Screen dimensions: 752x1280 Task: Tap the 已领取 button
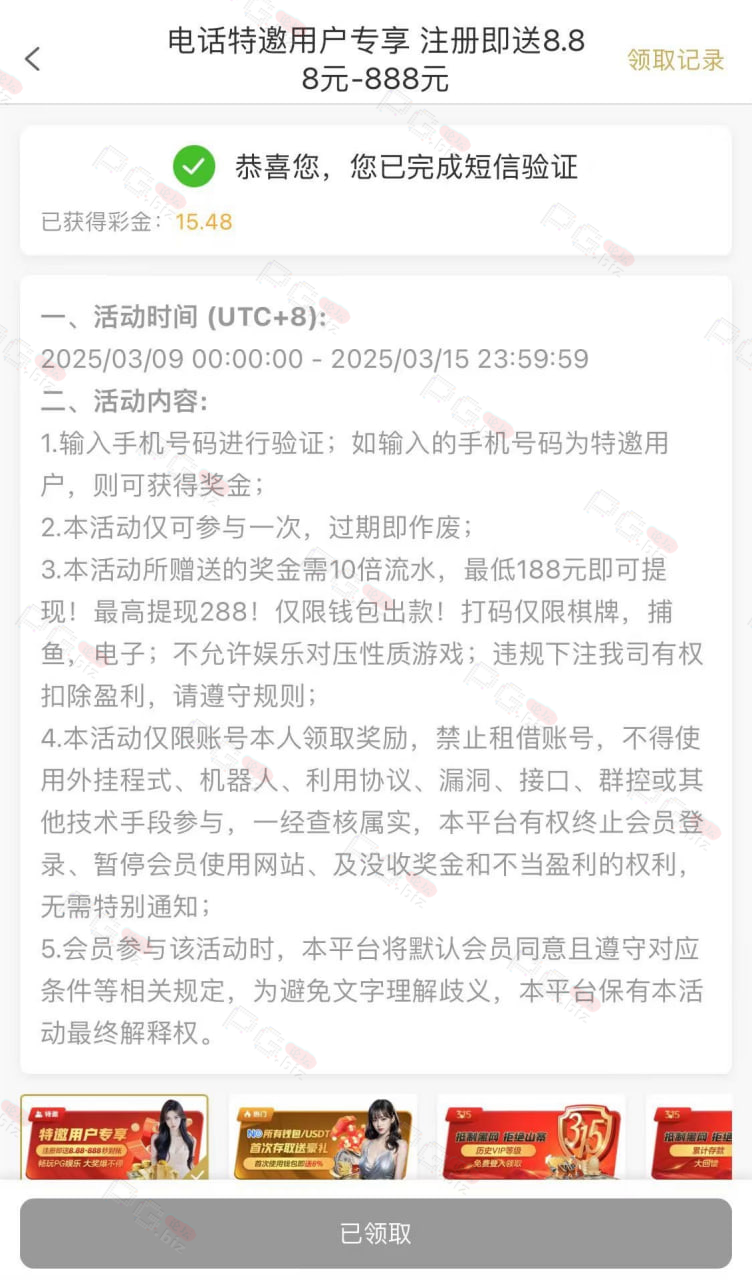(x=376, y=1233)
